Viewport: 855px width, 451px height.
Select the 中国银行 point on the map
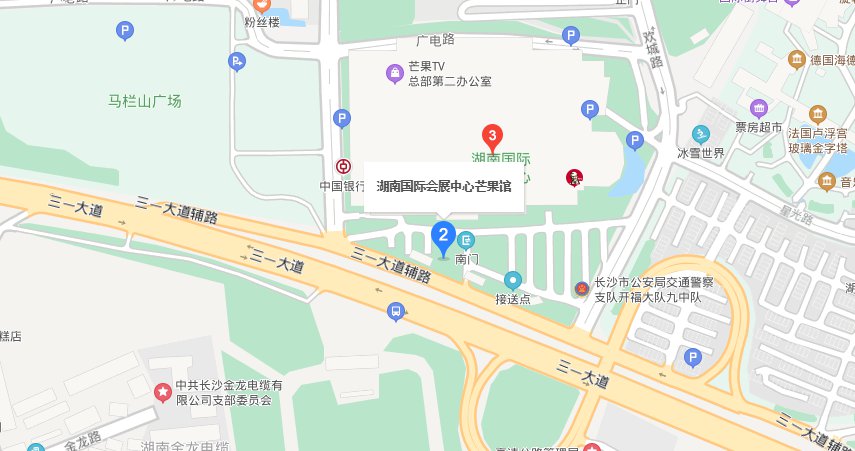pos(343,166)
